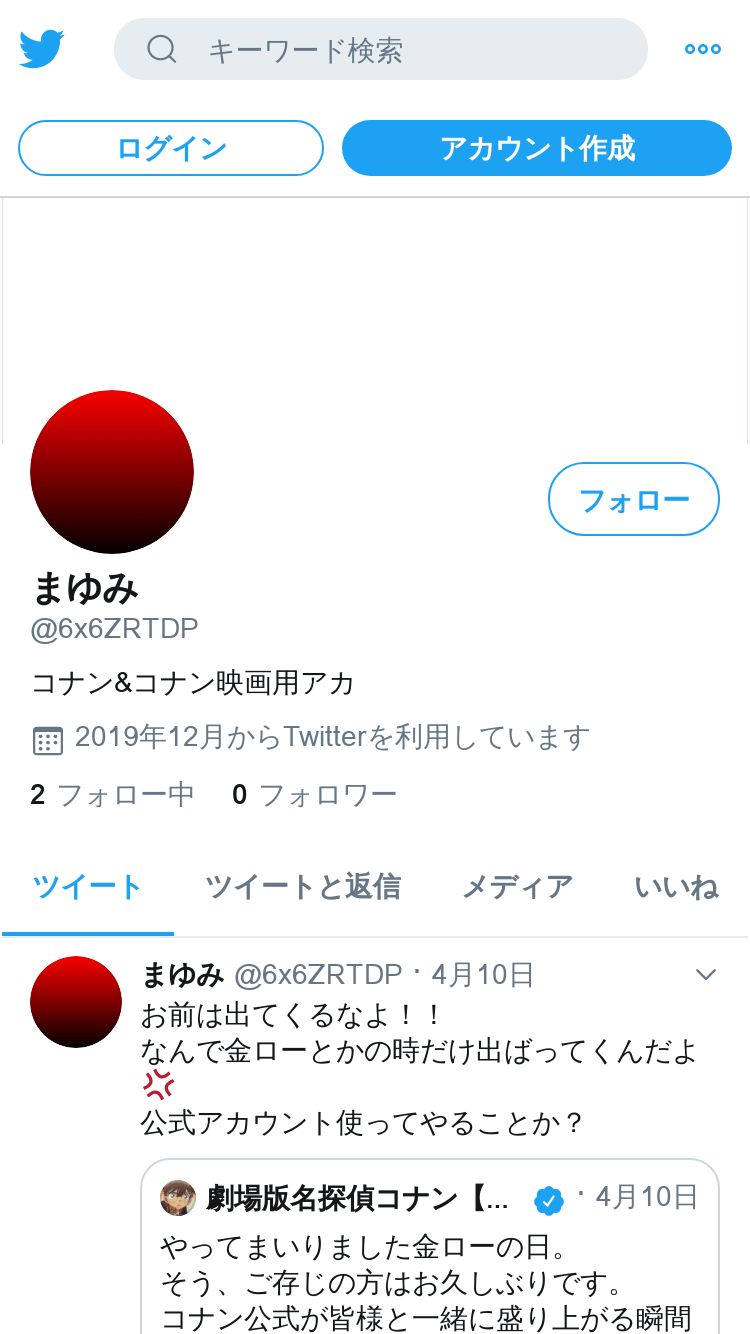Open the quoted 劇場版名探偵コナン tweet
Screen dimensions: 750x1334
(x=430, y=1247)
